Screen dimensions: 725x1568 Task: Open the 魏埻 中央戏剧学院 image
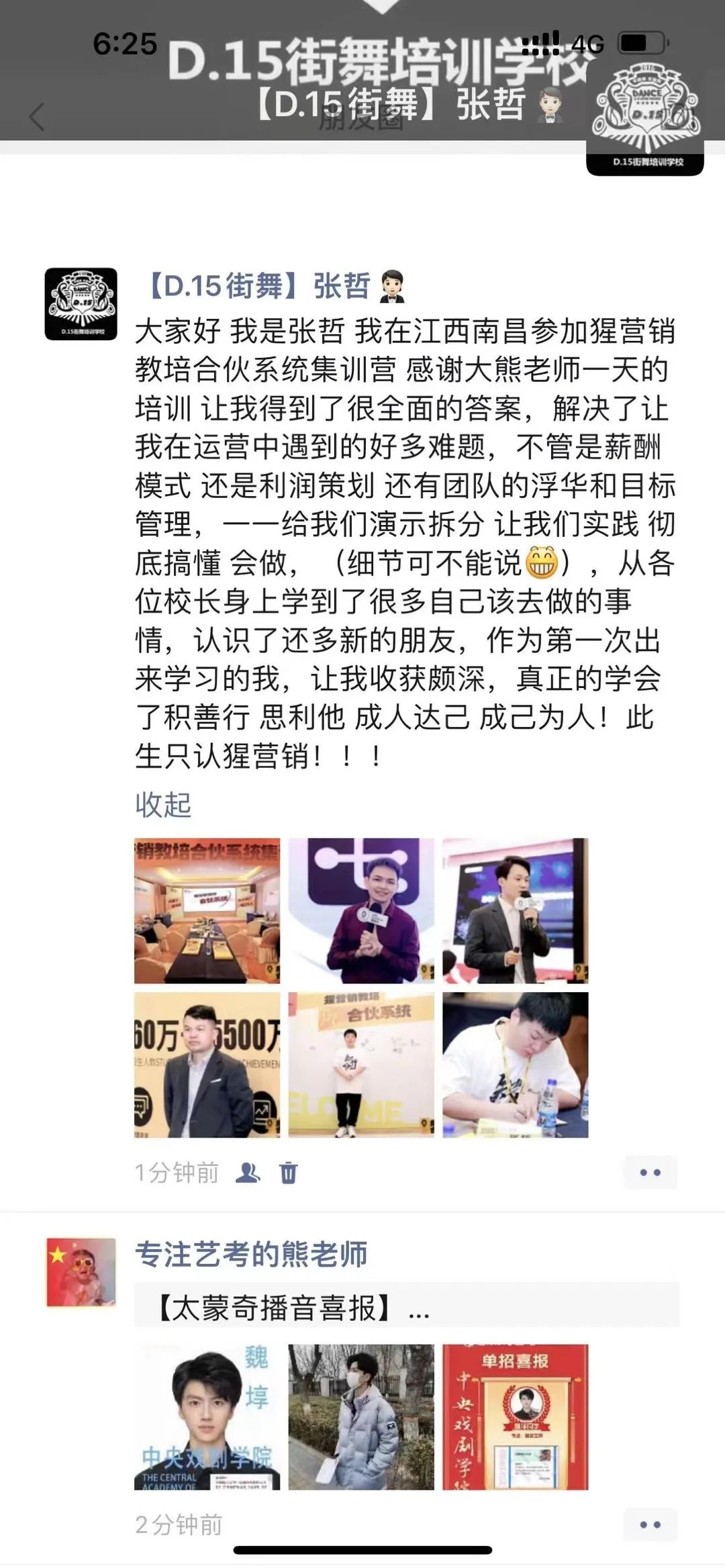click(x=207, y=1416)
